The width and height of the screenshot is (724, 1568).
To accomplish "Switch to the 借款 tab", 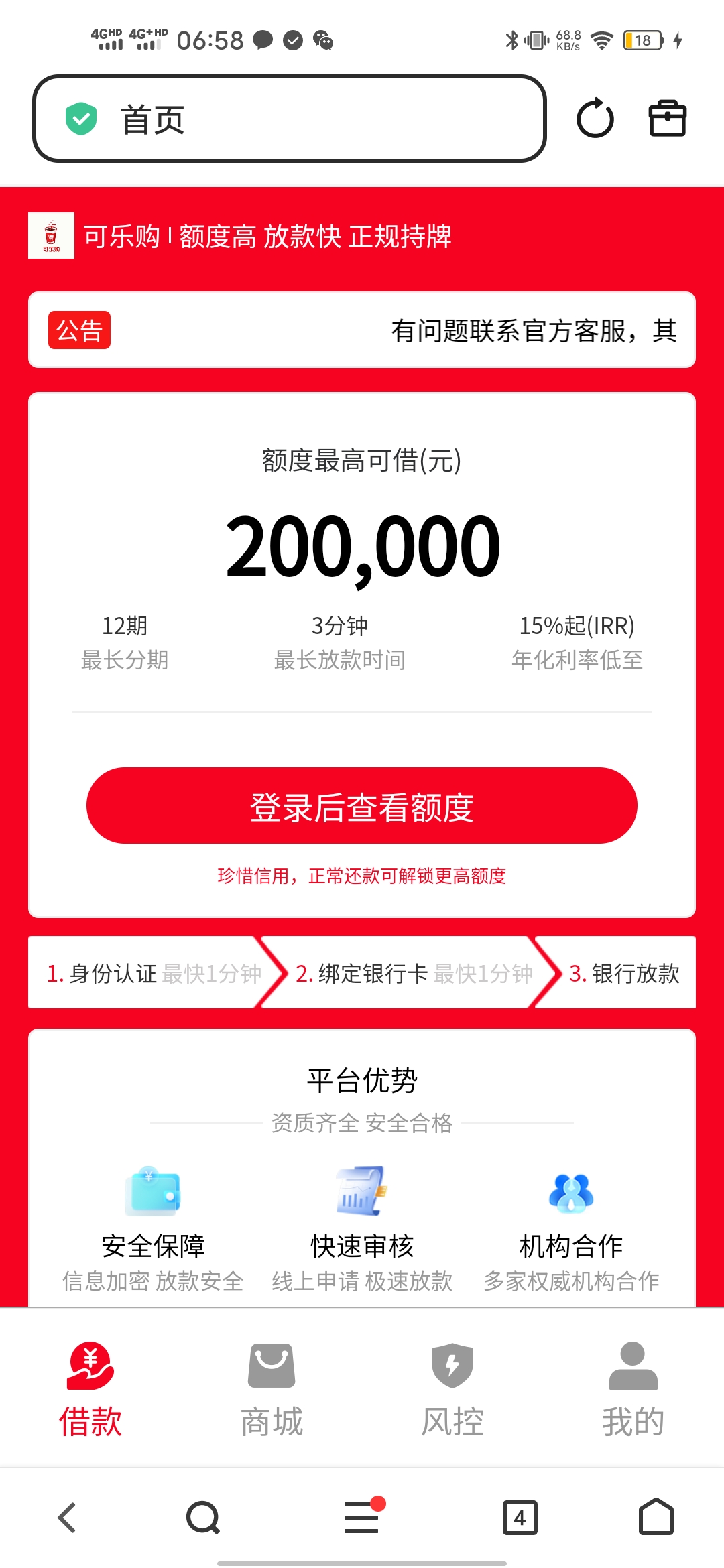I will tap(90, 1390).
